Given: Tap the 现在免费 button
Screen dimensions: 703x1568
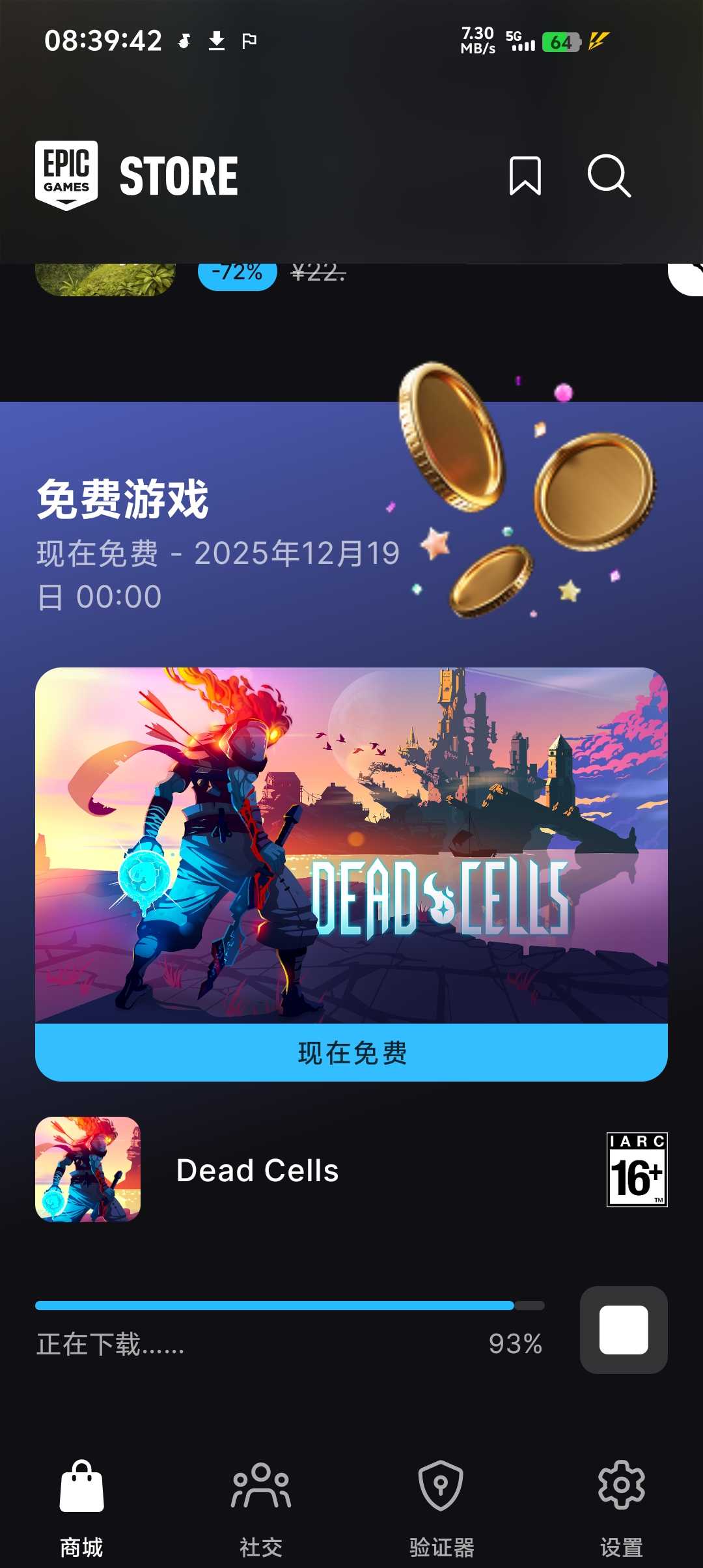Looking at the screenshot, I should pyautogui.click(x=351, y=1052).
